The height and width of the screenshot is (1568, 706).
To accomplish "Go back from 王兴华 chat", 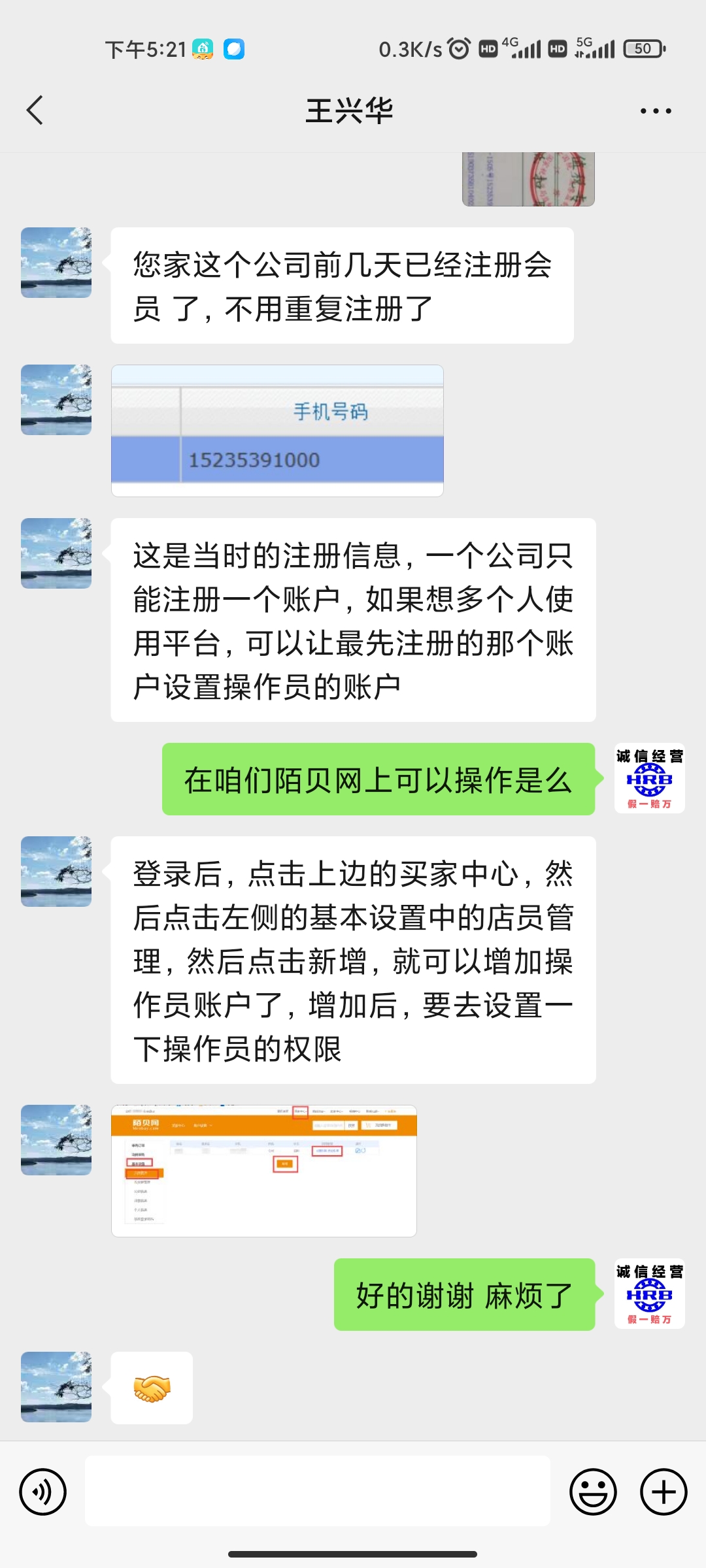I will point(35,110).
